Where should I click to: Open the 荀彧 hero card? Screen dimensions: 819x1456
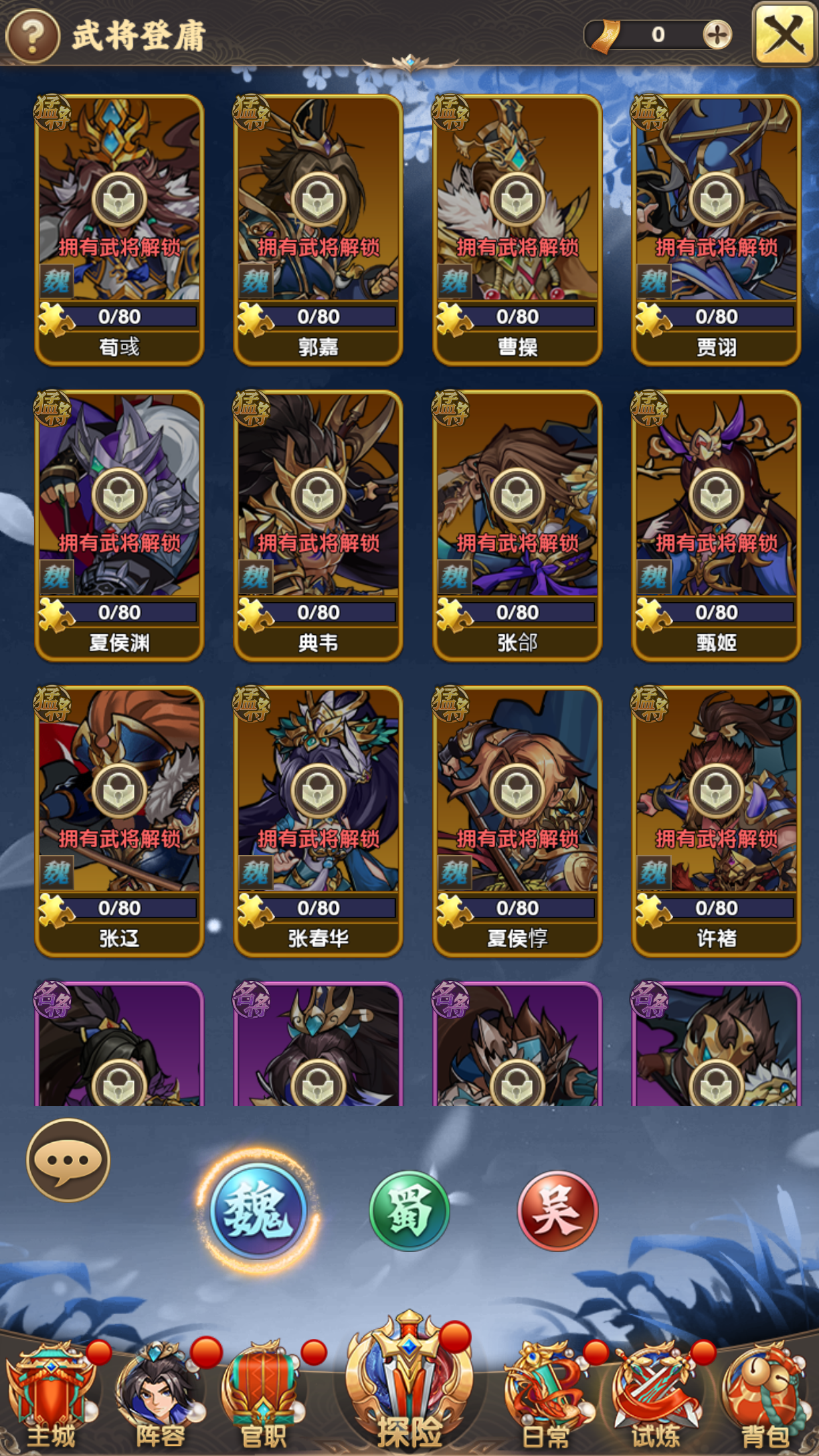pos(119,229)
